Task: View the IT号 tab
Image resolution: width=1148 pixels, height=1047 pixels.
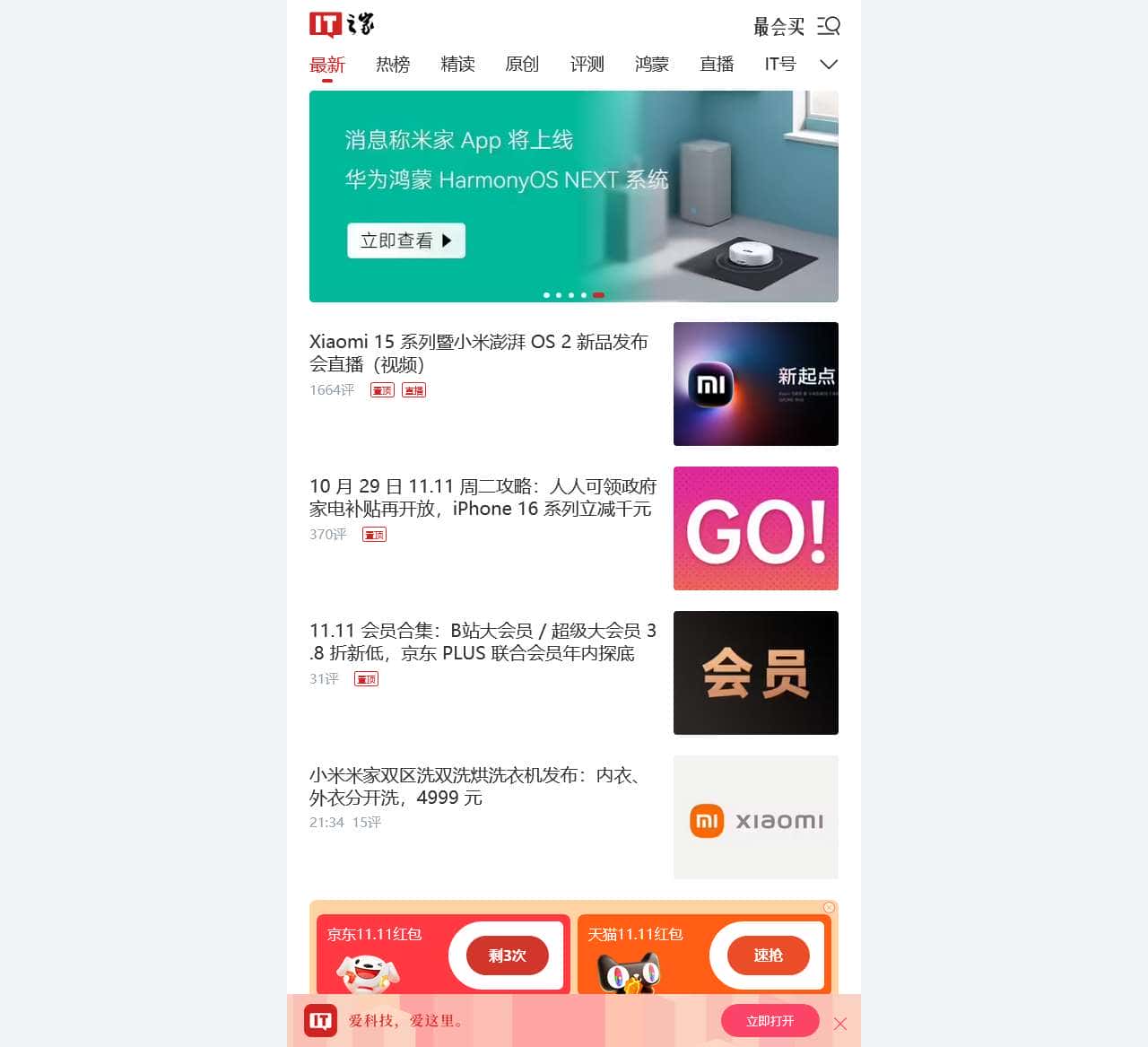Action: [780, 65]
